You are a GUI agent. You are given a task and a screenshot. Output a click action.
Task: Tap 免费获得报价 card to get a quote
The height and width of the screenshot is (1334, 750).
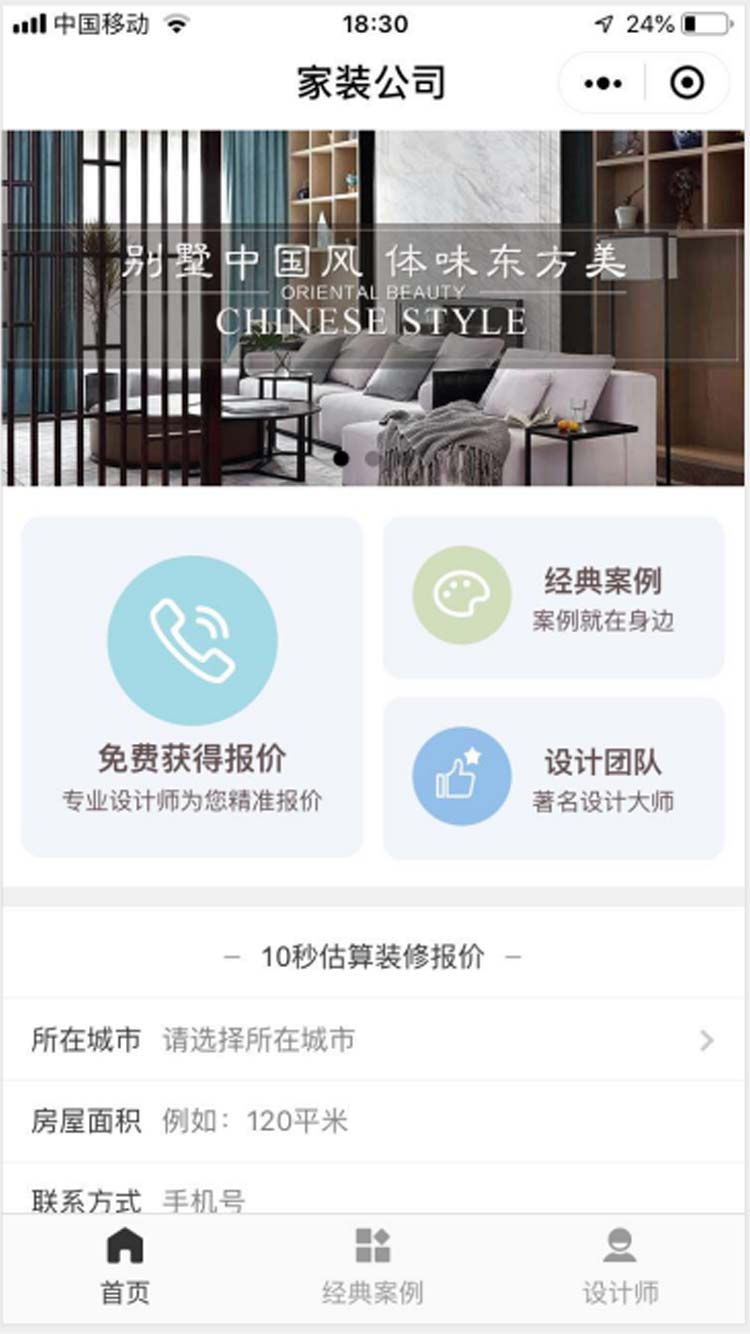coord(192,686)
